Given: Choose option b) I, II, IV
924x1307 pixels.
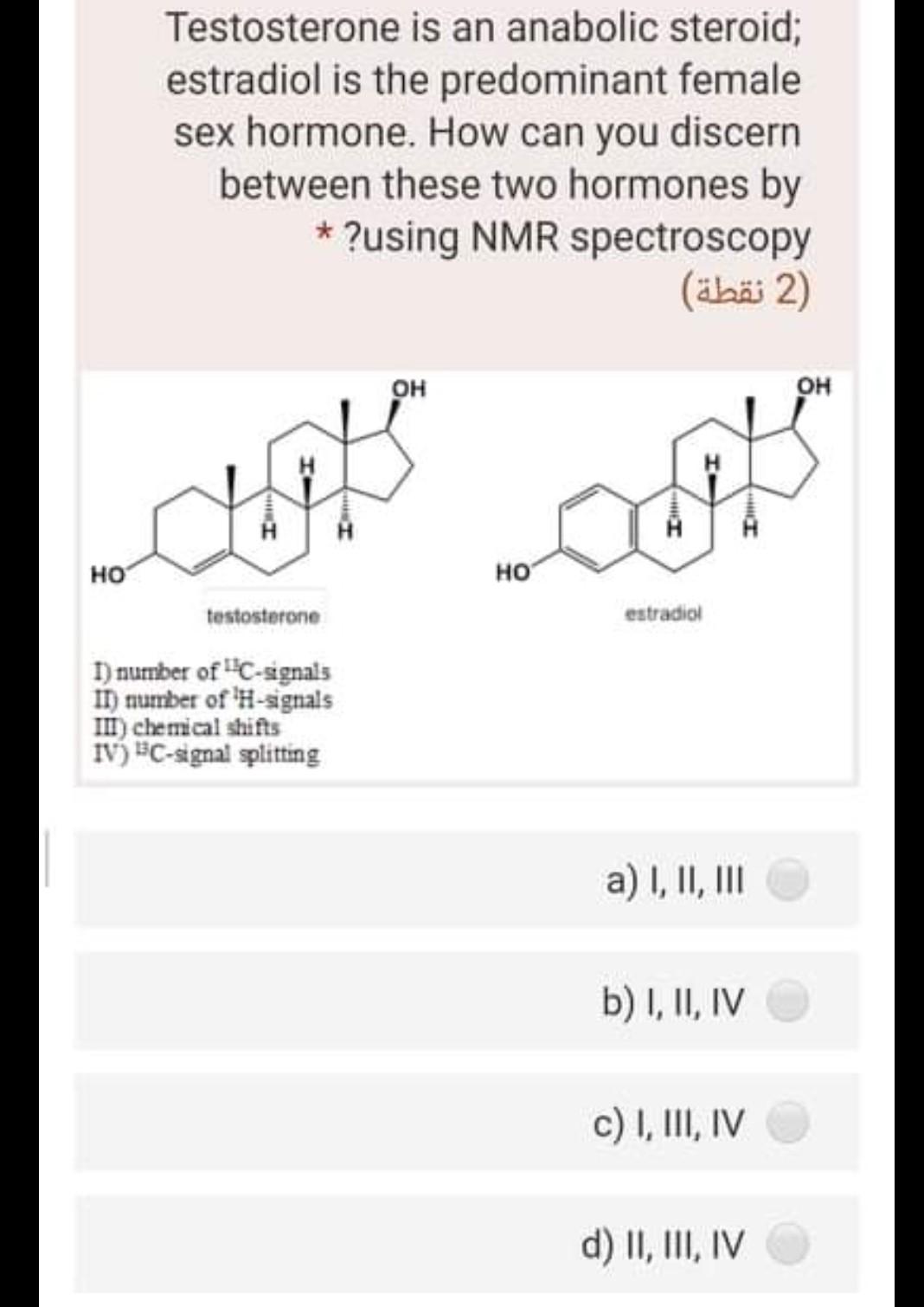Looking at the screenshot, I should pyautogui.click(x=789, y=1001).
